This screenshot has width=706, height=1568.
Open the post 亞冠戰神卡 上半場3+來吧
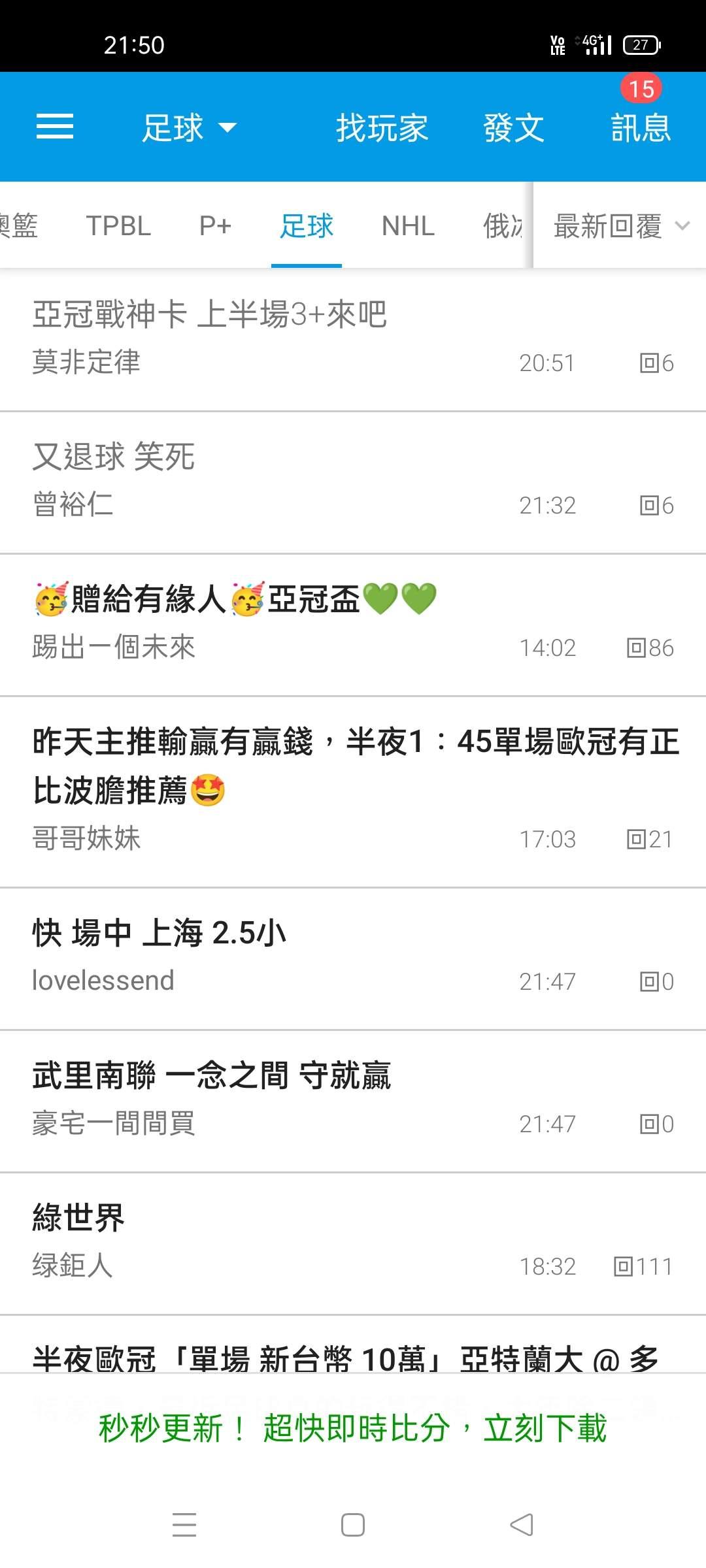[353, 340]
